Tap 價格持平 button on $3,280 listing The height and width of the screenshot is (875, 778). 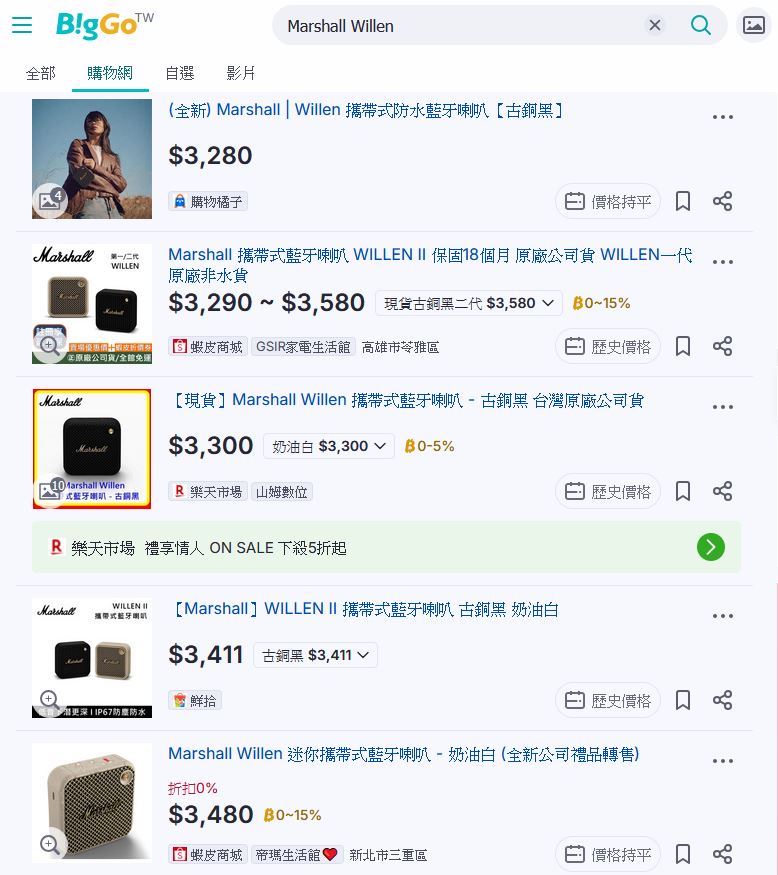[x=608, y=201]
